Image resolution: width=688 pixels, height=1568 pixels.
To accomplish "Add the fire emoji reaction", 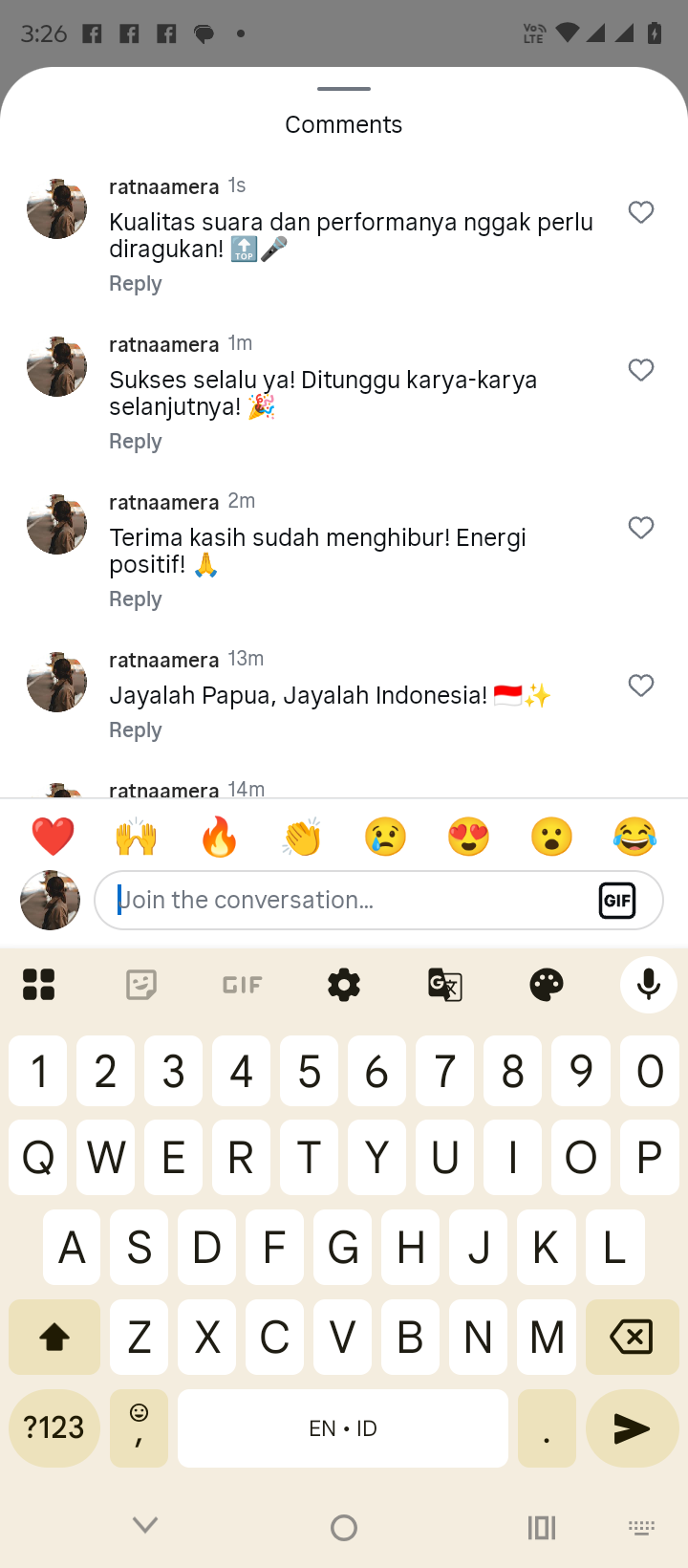I will pyautogui.click(x=219, y=837).
